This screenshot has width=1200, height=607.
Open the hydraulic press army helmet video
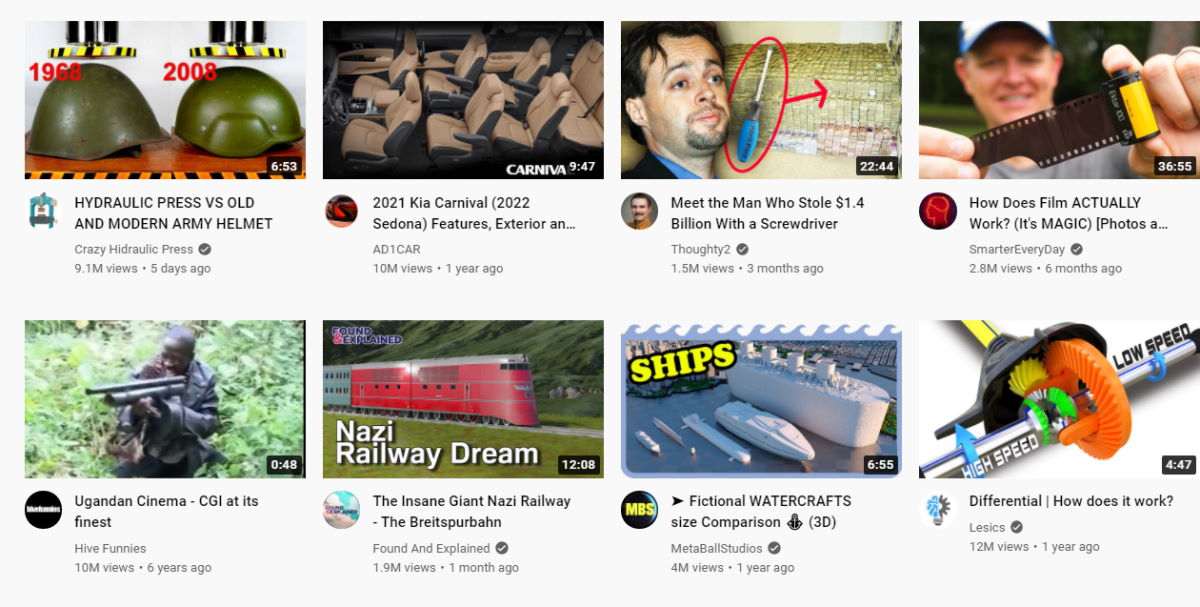165,100
